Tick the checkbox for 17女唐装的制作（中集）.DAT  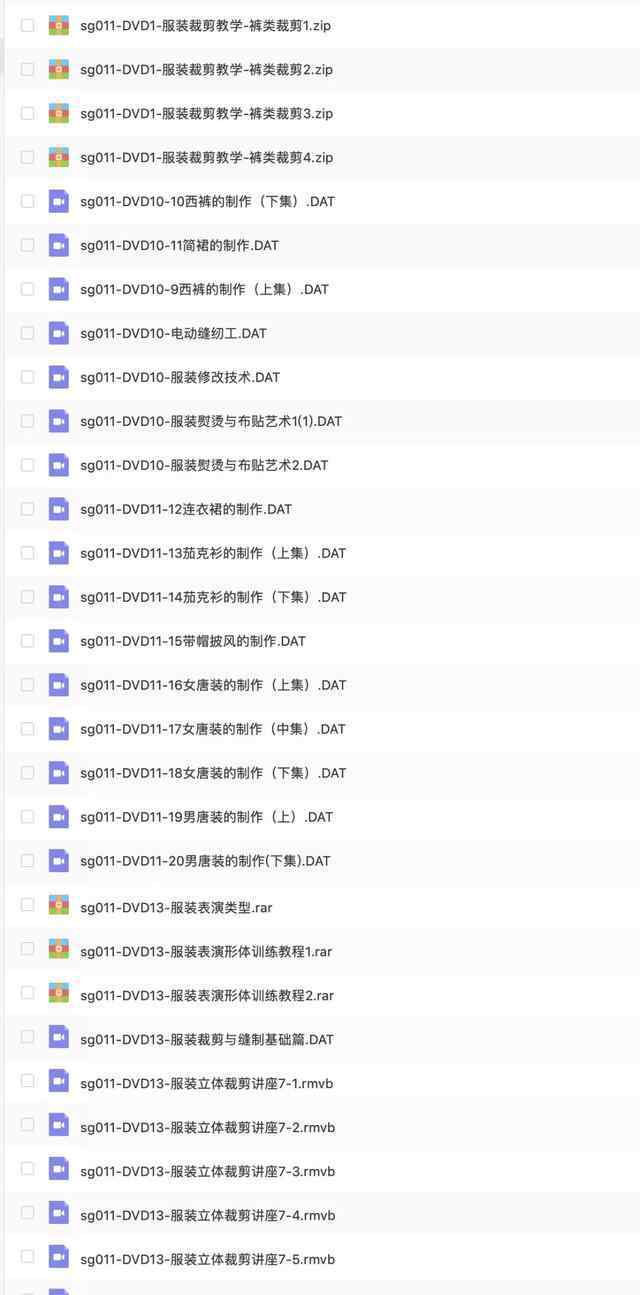click(27, 729)
